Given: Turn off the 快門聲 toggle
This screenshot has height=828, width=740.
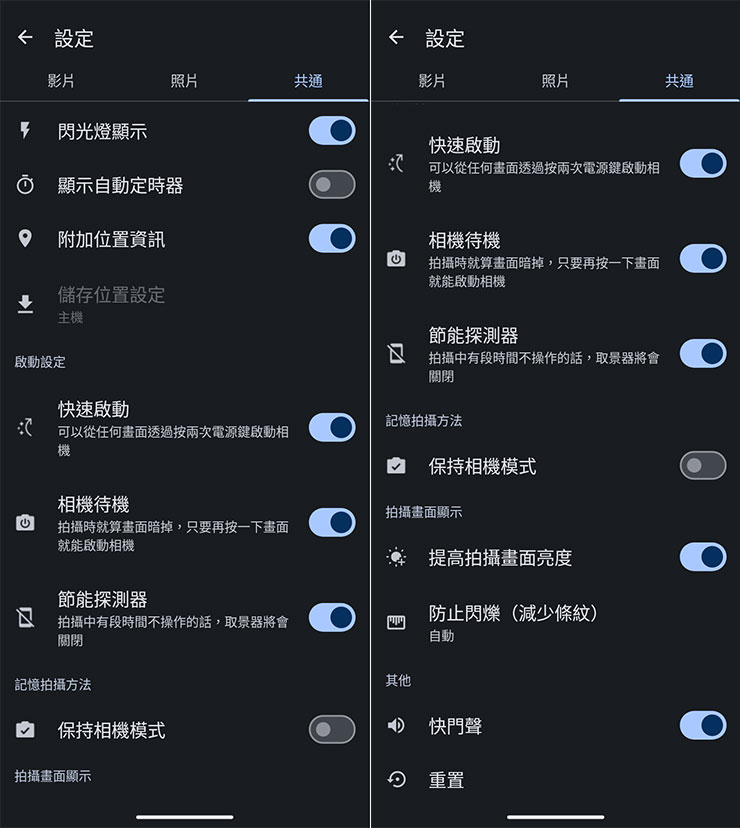Looking at the screenshot, I should pos(702,726).
